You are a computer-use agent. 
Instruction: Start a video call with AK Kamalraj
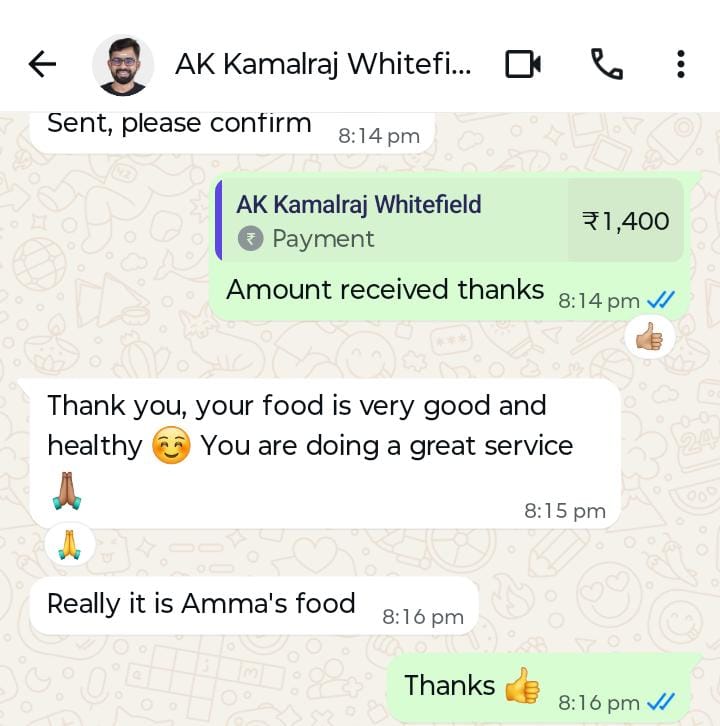(523, 65)
